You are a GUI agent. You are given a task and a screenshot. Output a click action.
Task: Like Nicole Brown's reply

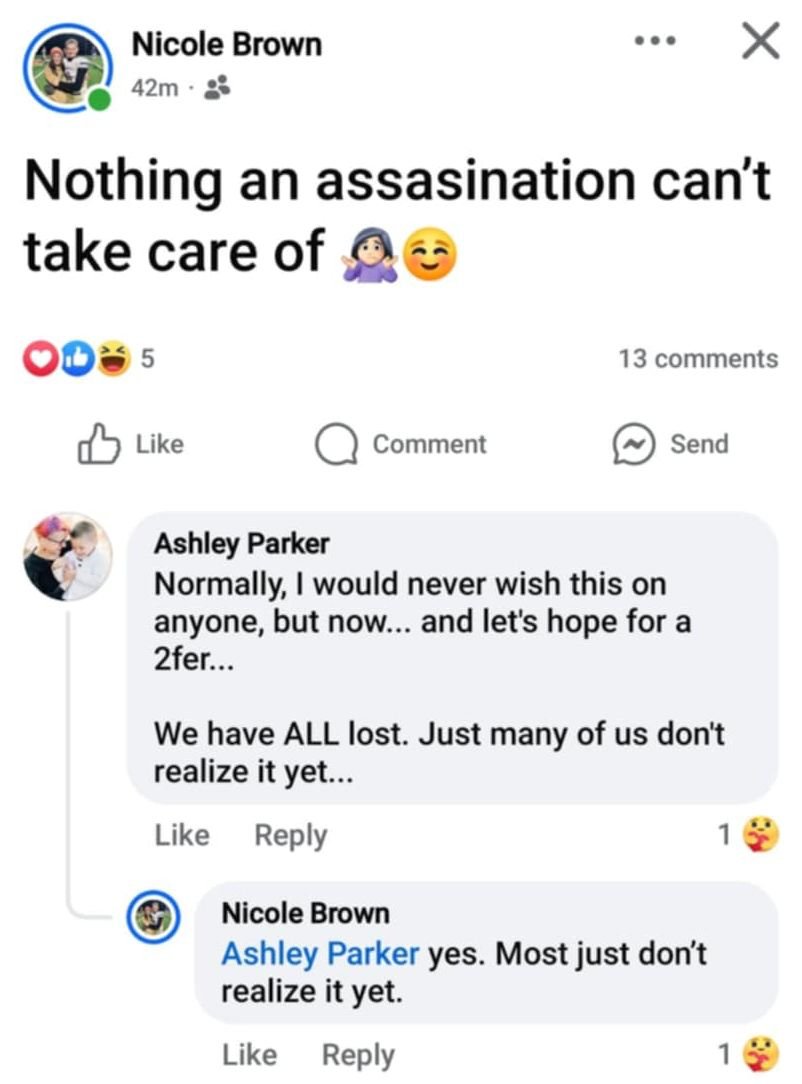tap(249, 1054)
